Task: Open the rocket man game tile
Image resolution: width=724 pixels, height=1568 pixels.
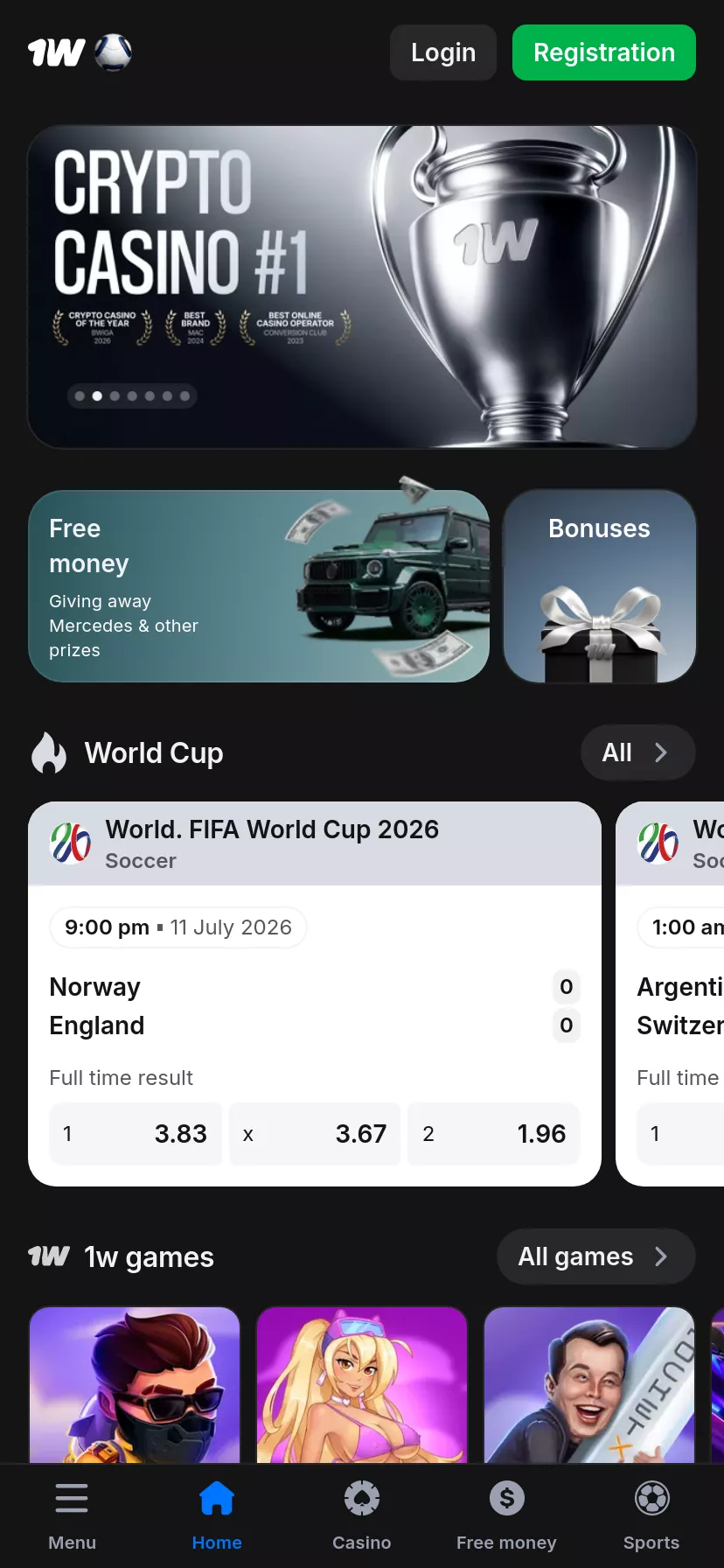Action: (589, 1384)
